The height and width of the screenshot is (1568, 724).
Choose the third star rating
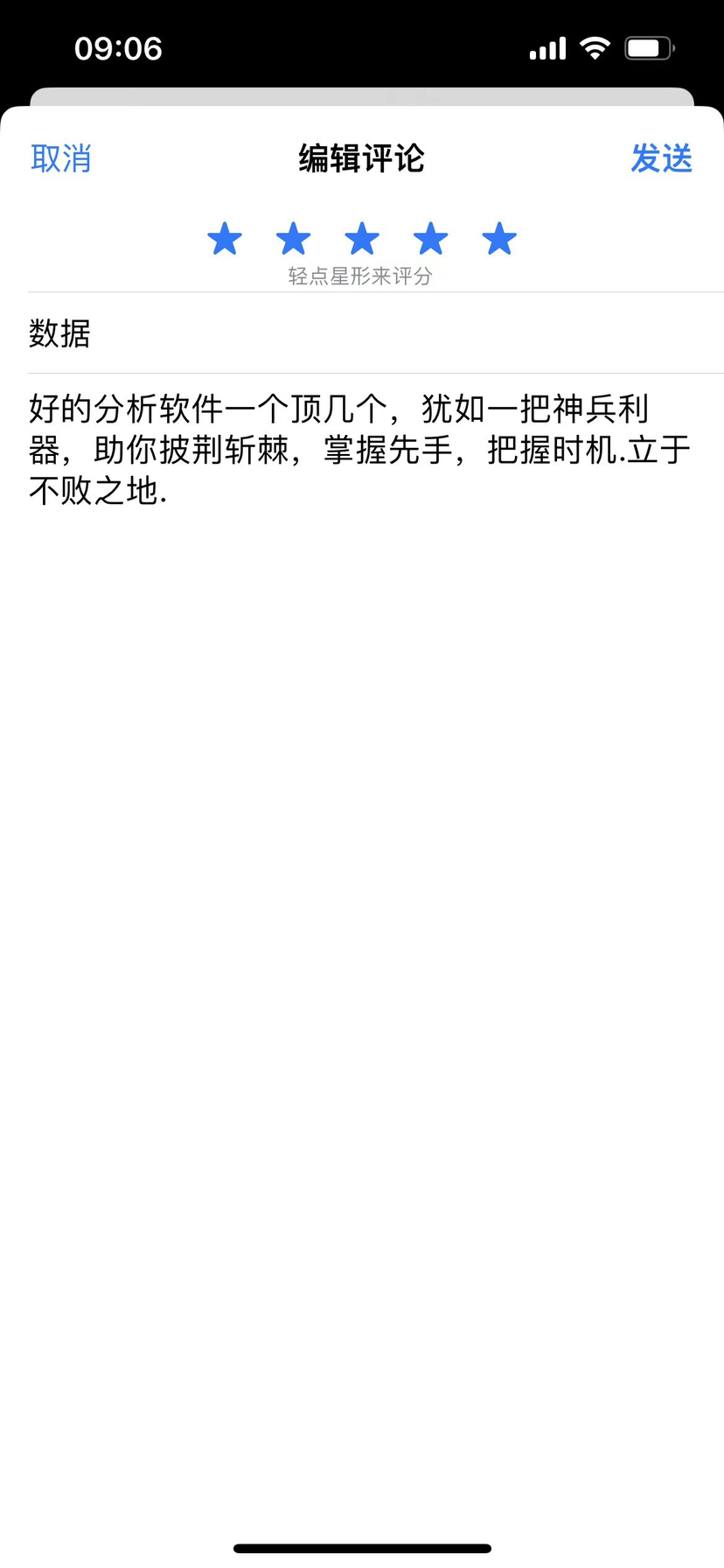pyautogui.click(x=362, y=238)
